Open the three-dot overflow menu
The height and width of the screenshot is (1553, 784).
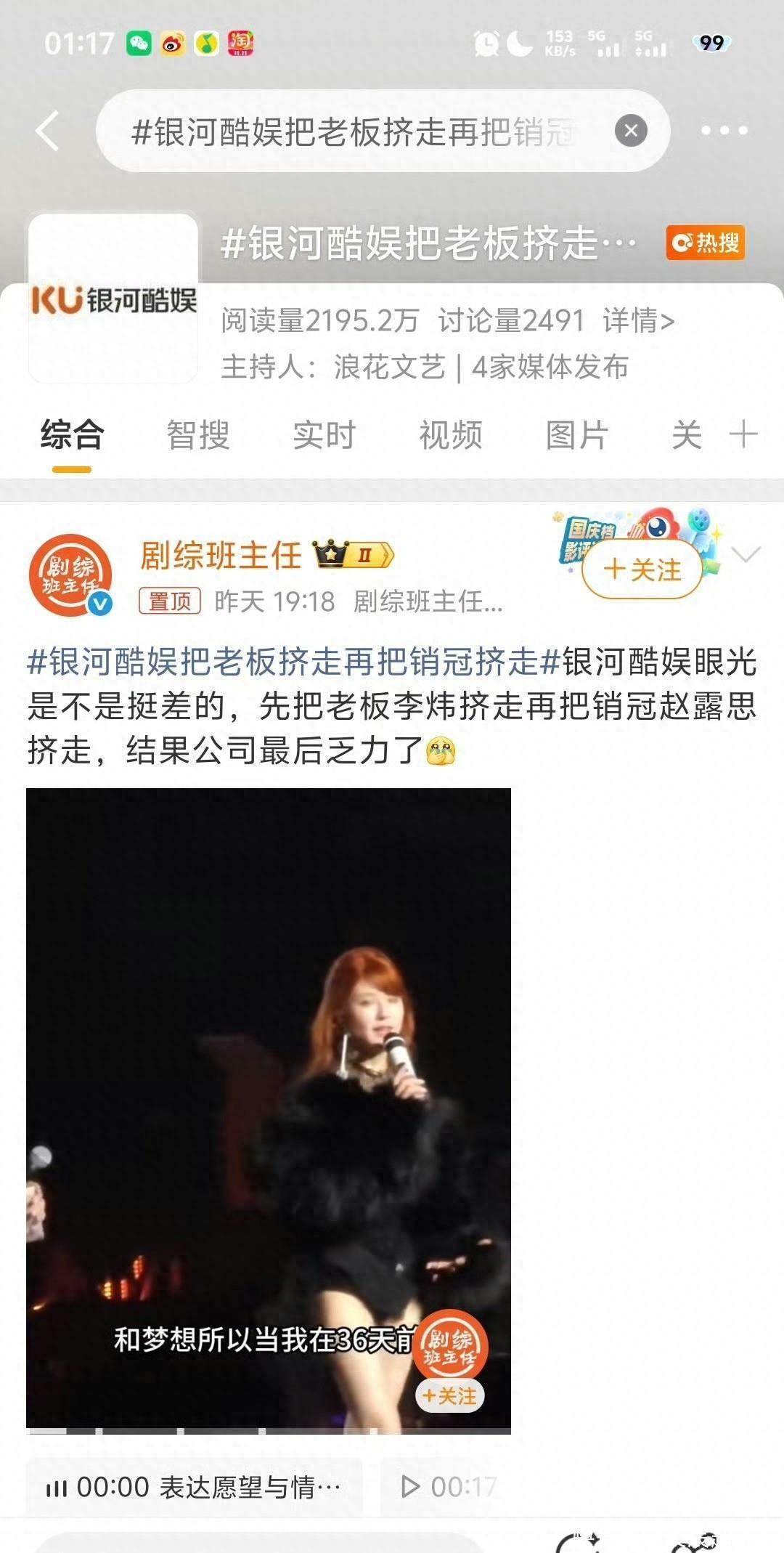point(724,131)
